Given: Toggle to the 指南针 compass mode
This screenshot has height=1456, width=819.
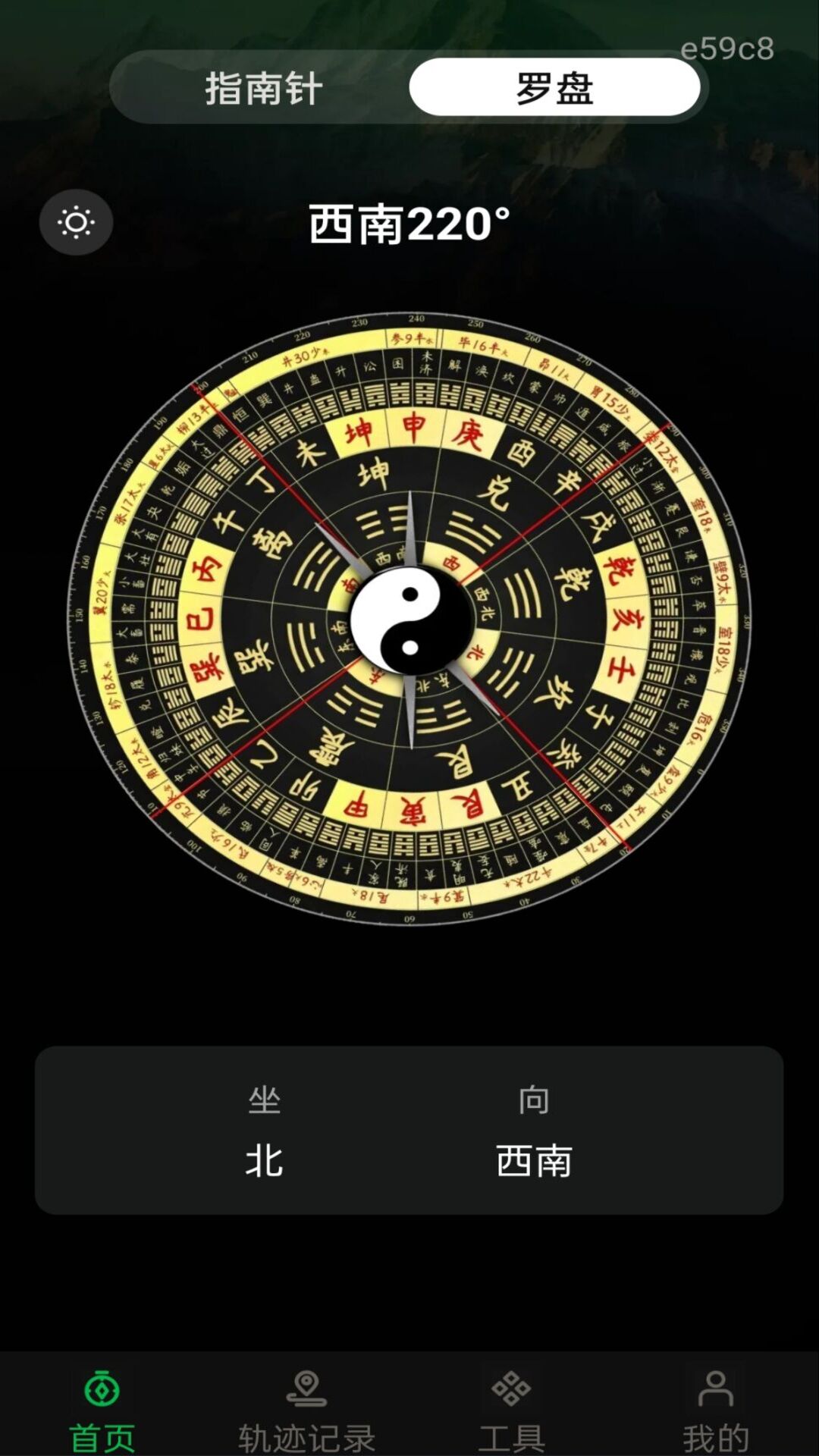Looking at the screenshot, I should pos(264,87).
